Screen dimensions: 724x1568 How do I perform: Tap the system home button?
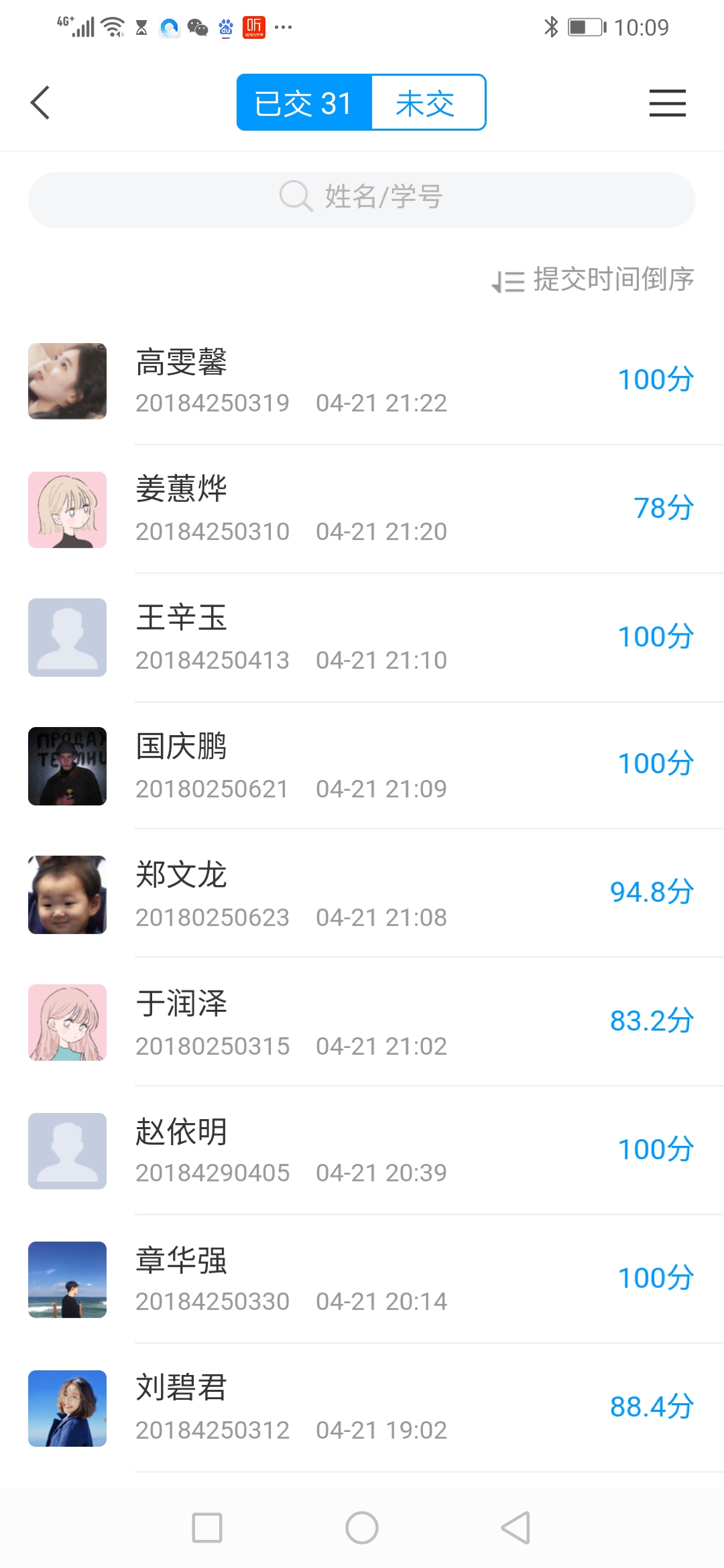click(x=362, y=1528)
